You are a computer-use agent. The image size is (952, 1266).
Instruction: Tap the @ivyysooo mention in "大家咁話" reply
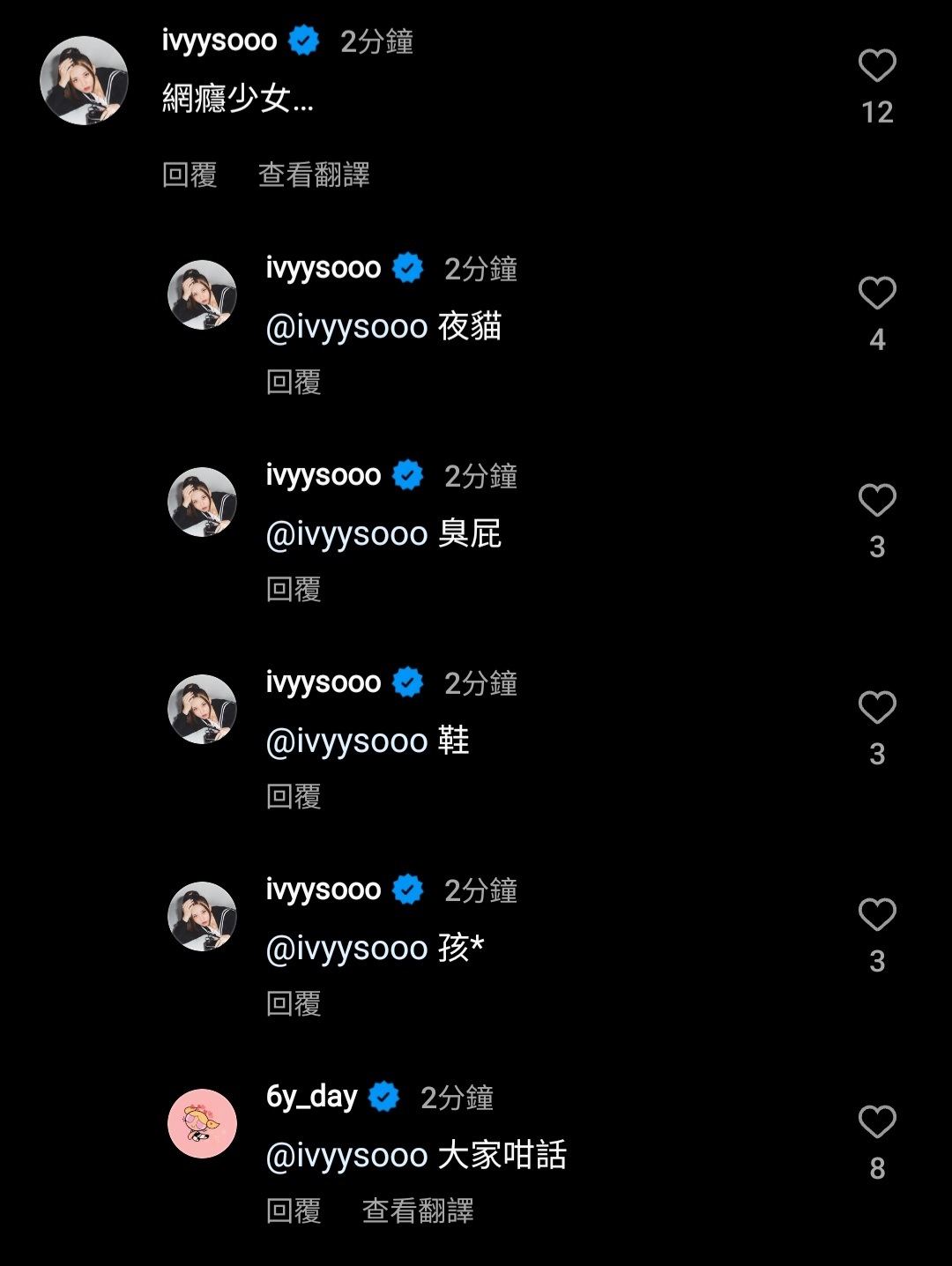coord(346,1155)
